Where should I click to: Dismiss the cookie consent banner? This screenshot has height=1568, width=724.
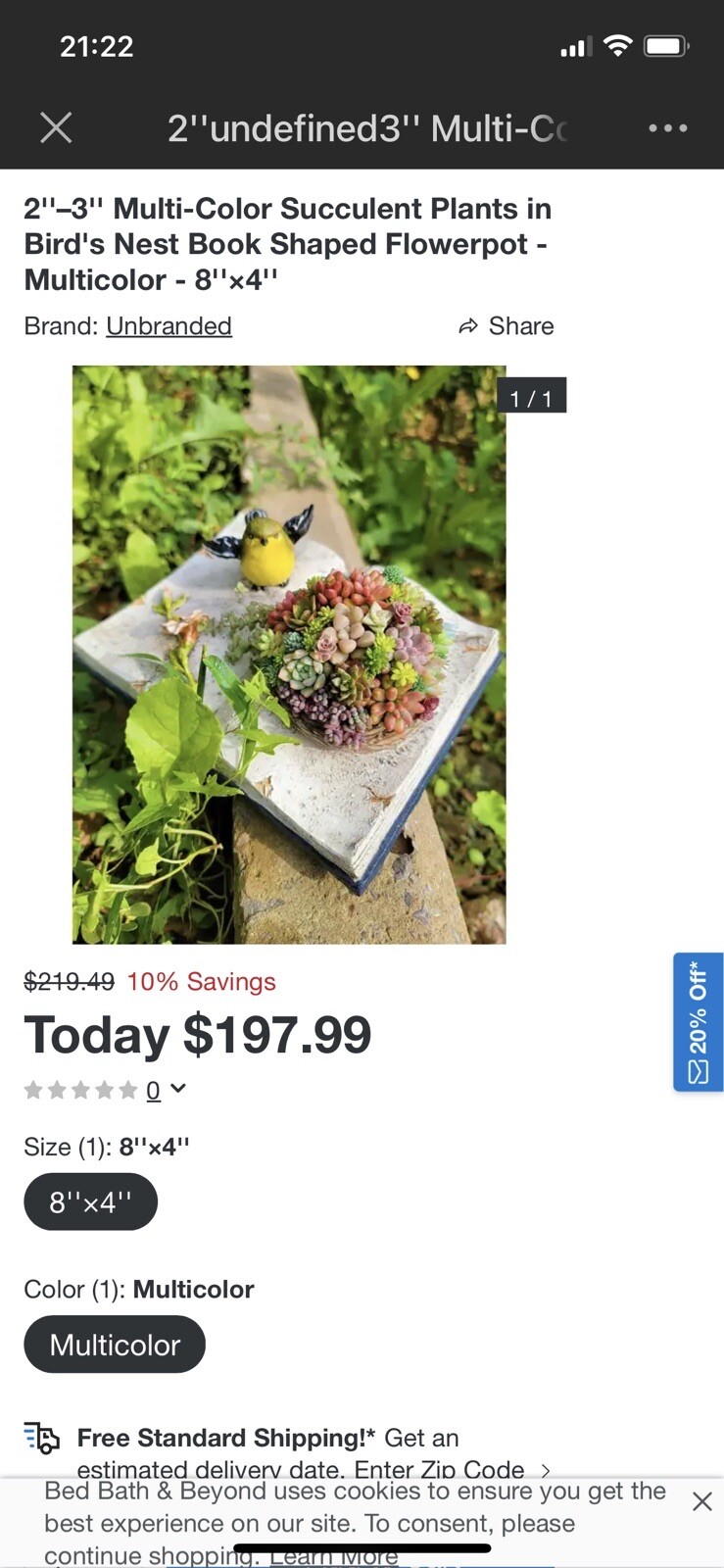tap(701, 1501)
